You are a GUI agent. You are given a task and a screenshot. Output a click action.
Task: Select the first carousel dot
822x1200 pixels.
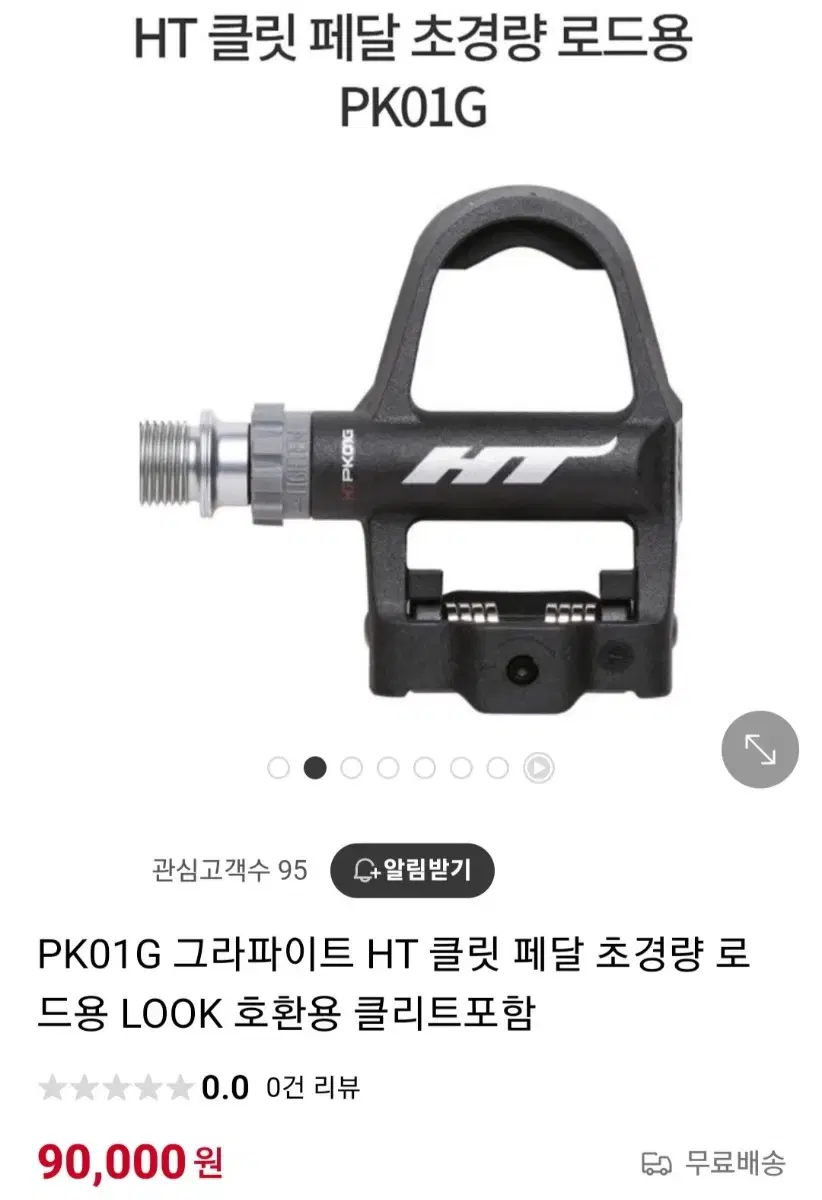coord(277,770)
